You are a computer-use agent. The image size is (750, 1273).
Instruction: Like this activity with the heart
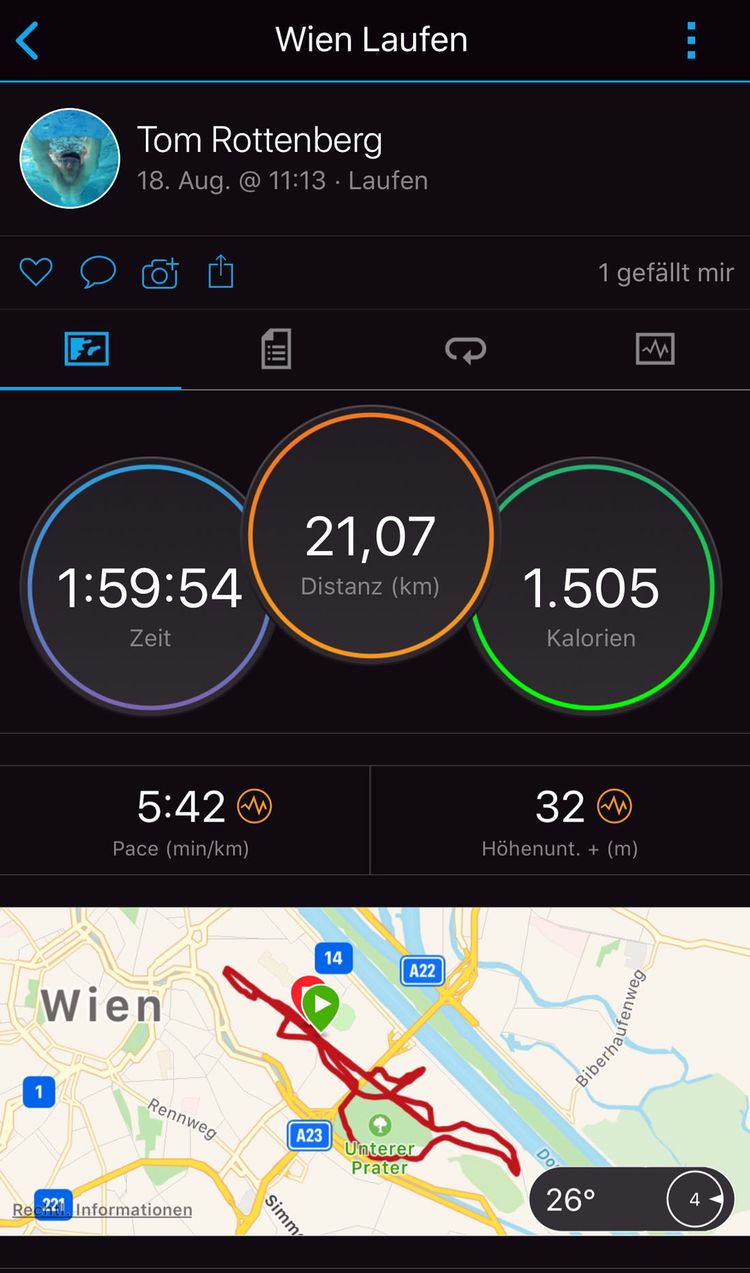[x=36, y=272]
